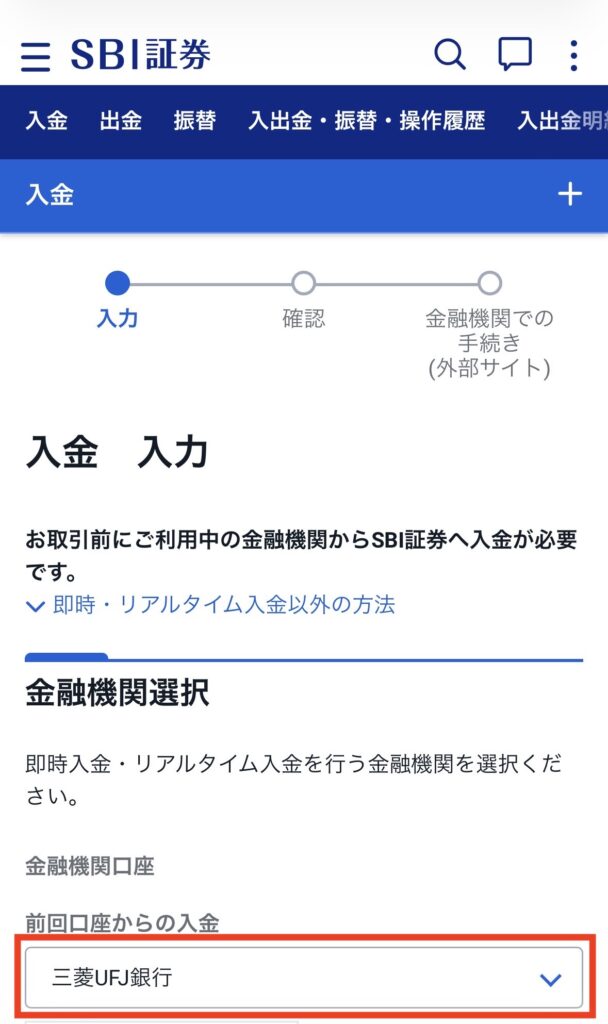Expand the 入金 section plus icon
This screenshot has width=608, height=1024.
click(x=570, y=194)
